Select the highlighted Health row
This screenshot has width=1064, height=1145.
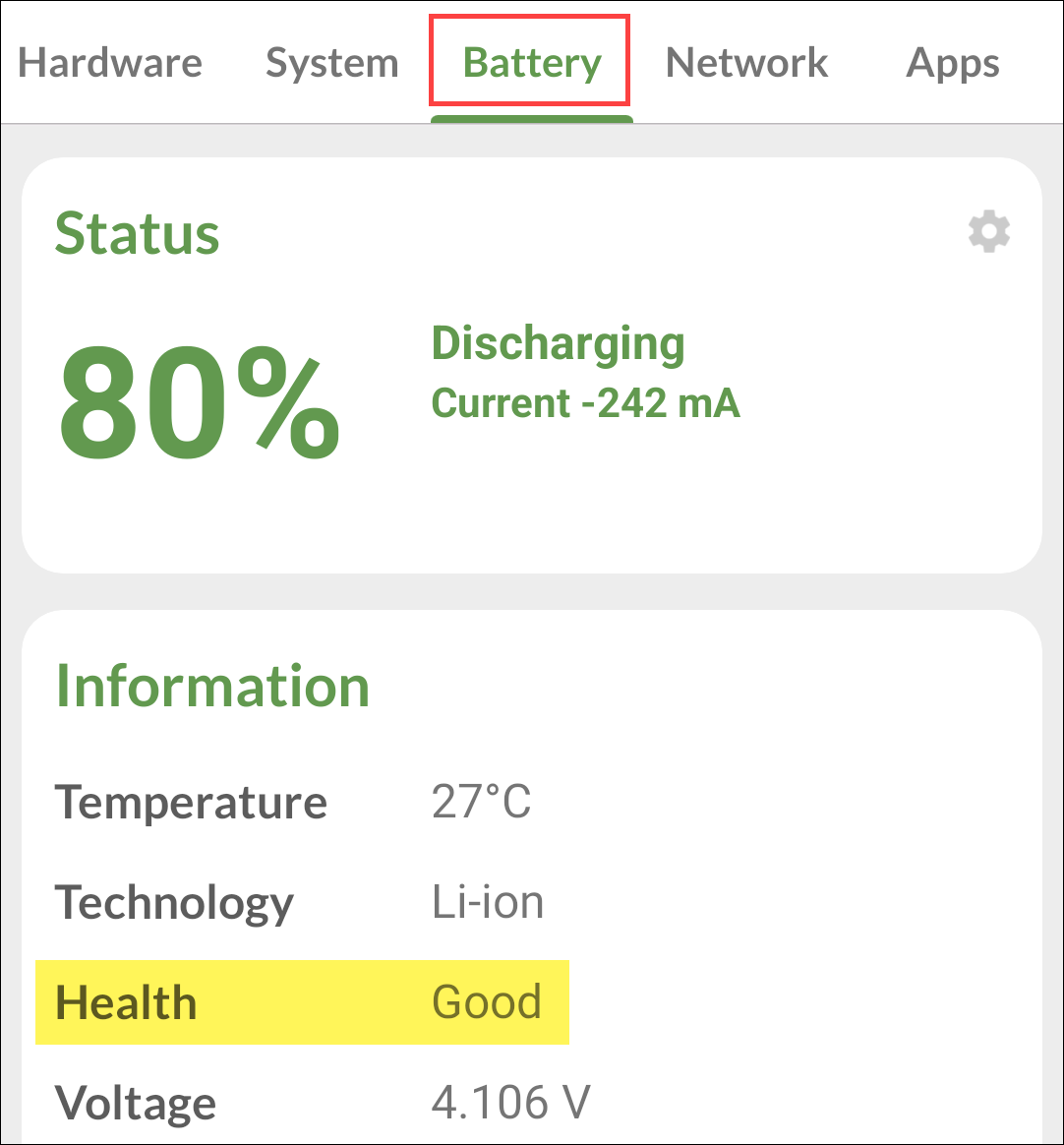[x=124, y=1002]
